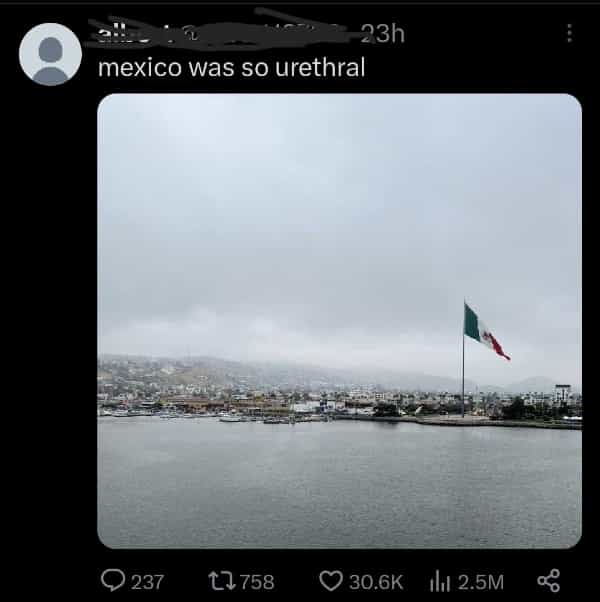Open the poster's profile avatar

[x=50, y=54]
